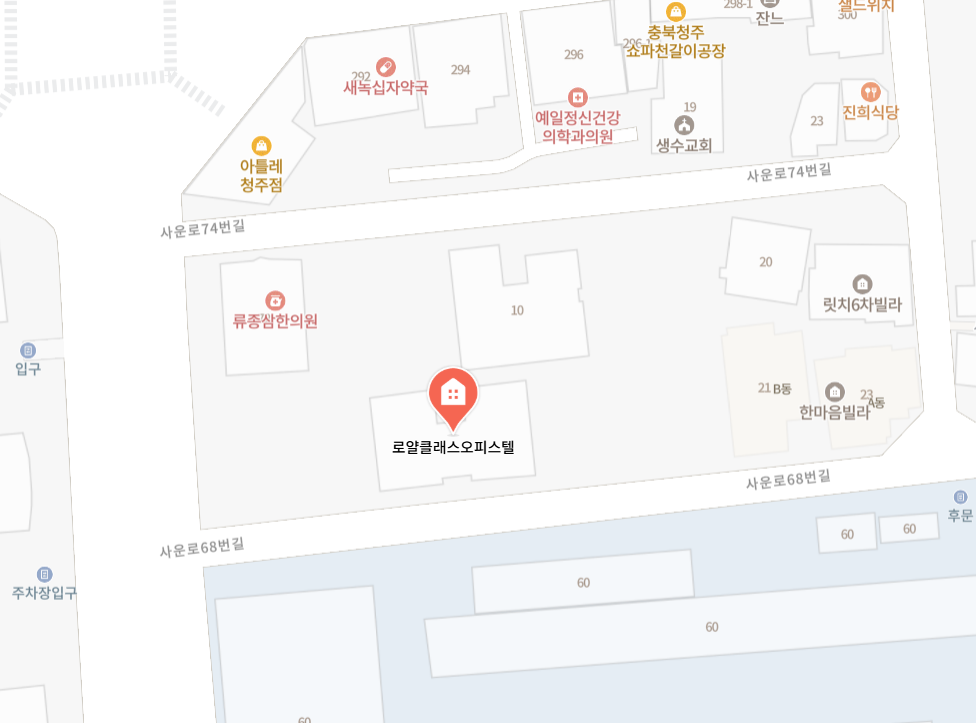
Task: Select the 새녹십자약국 pharmacy marker
Action: [x=386, y=67]
